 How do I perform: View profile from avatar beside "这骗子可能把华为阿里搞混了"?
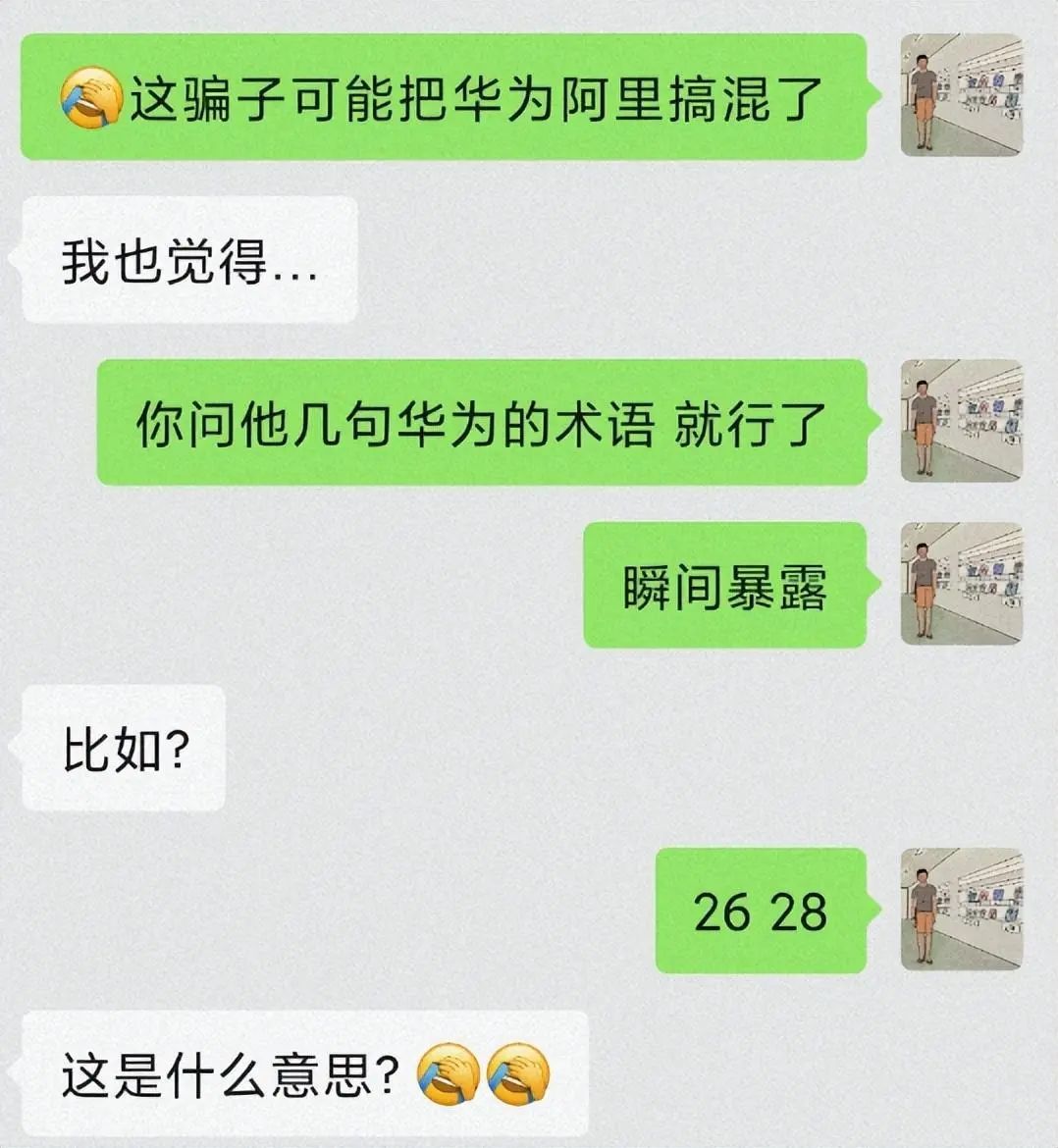pyautogui.click(x=962, y=95)
